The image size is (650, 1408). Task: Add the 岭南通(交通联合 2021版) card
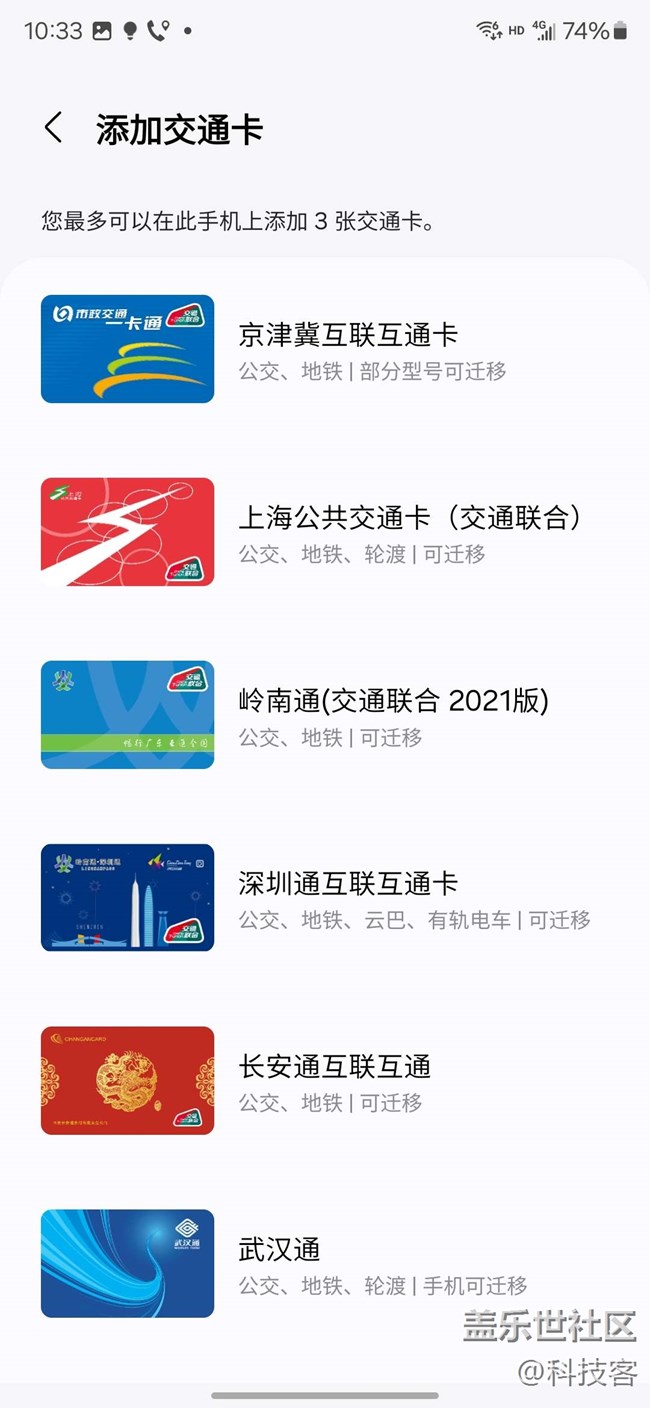click(393, 715)
